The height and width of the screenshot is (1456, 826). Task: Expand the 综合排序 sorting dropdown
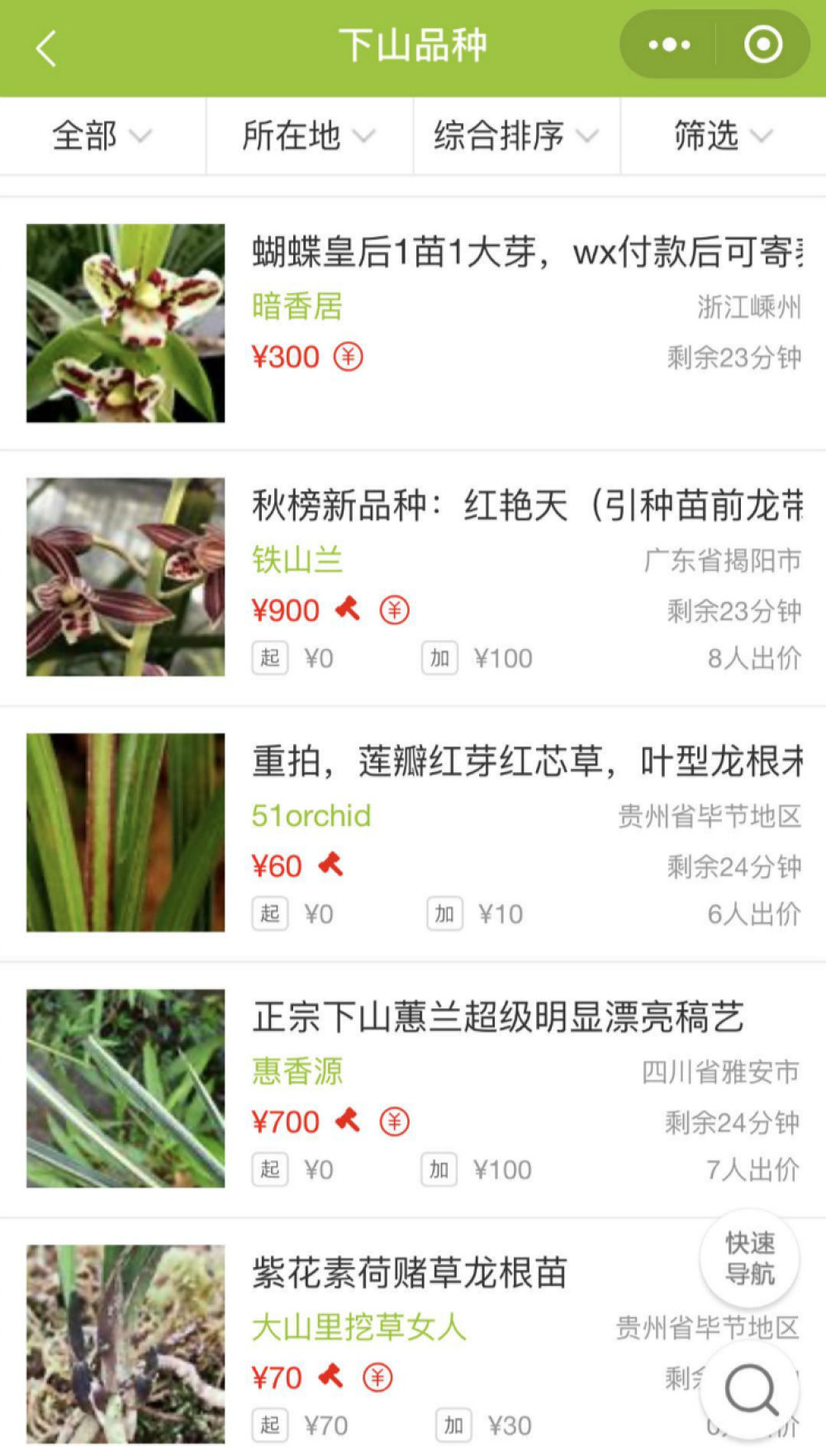(515, 136)
